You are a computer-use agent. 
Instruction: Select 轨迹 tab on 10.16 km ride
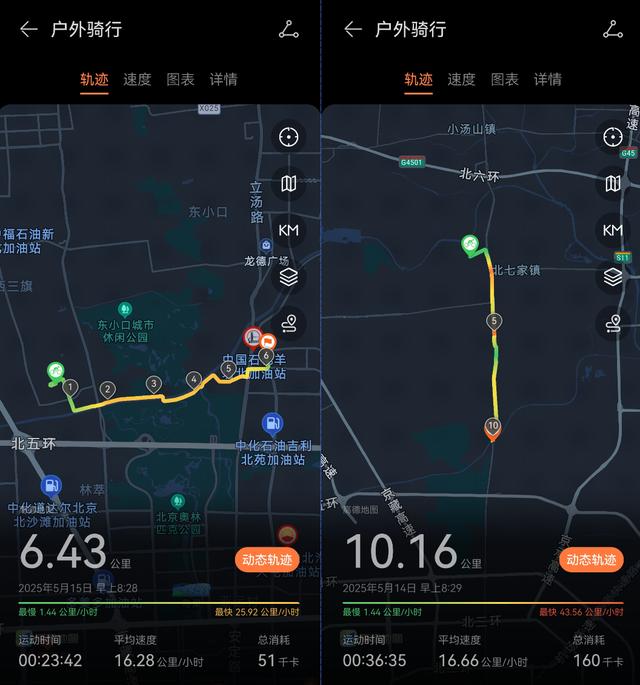point(418,79)
